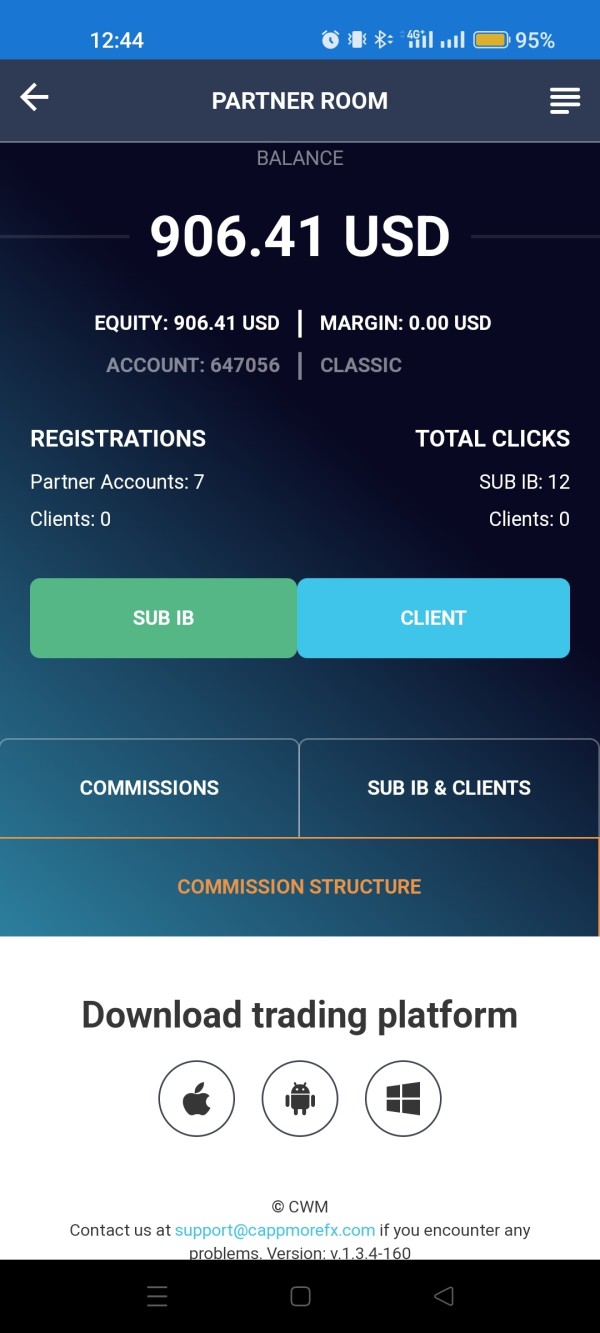This screenshot has height=1333, width=600.
Task: Email support@cappmorefx.com via the link
Action: pos(275,1230)
